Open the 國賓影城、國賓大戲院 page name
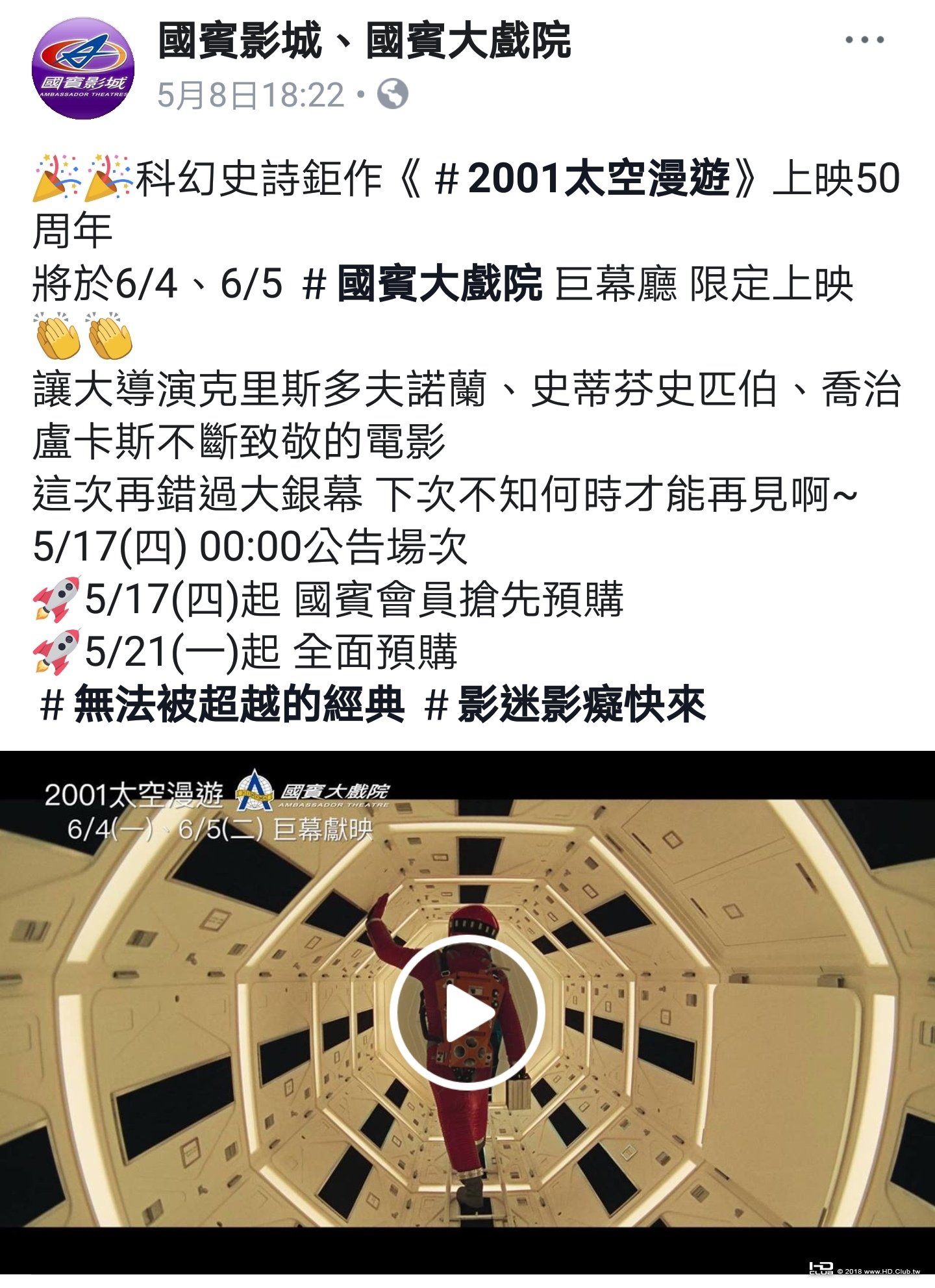 click(x=364, y=42)
